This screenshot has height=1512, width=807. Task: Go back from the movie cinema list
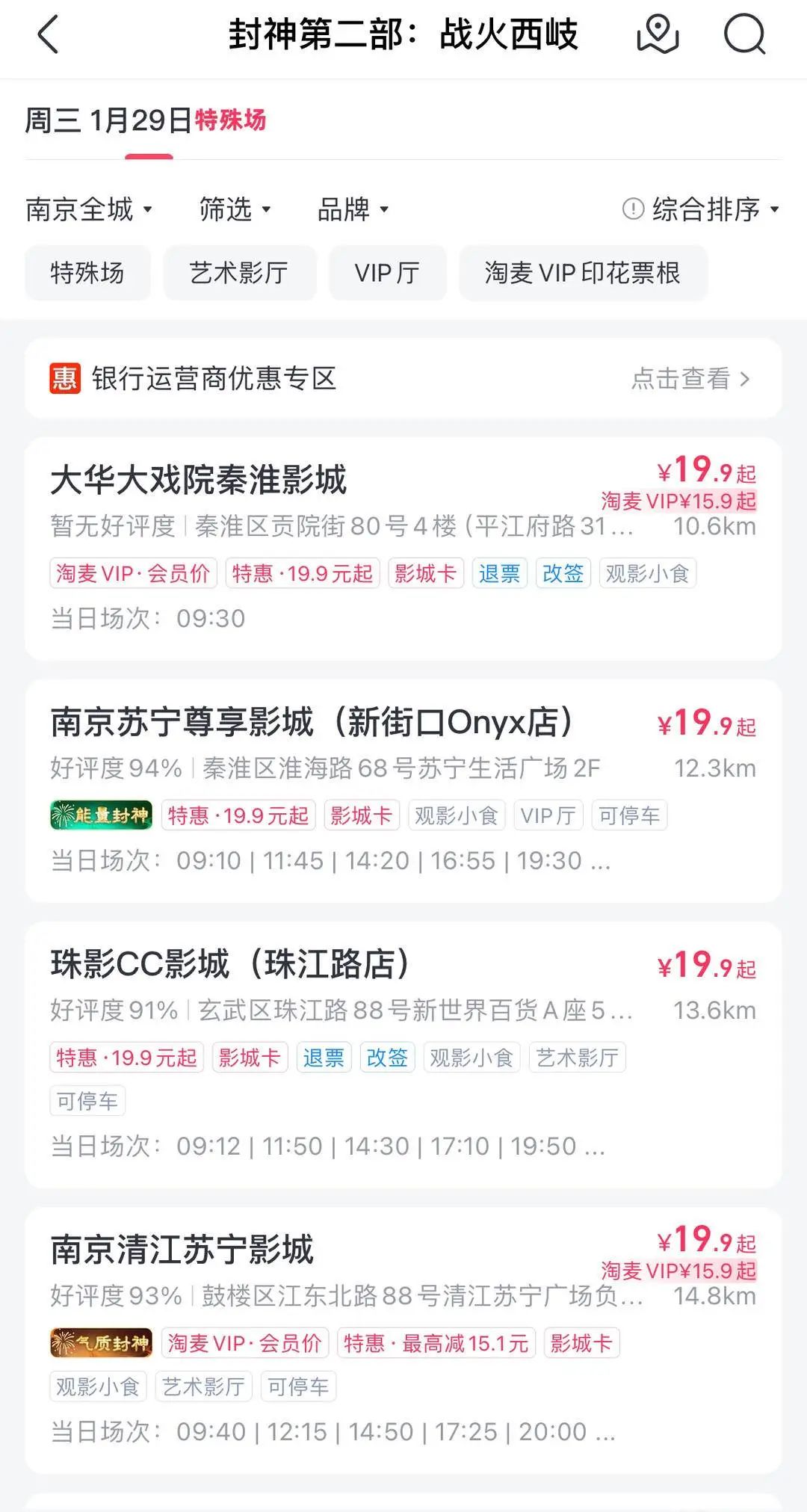(x=48, y=35)
